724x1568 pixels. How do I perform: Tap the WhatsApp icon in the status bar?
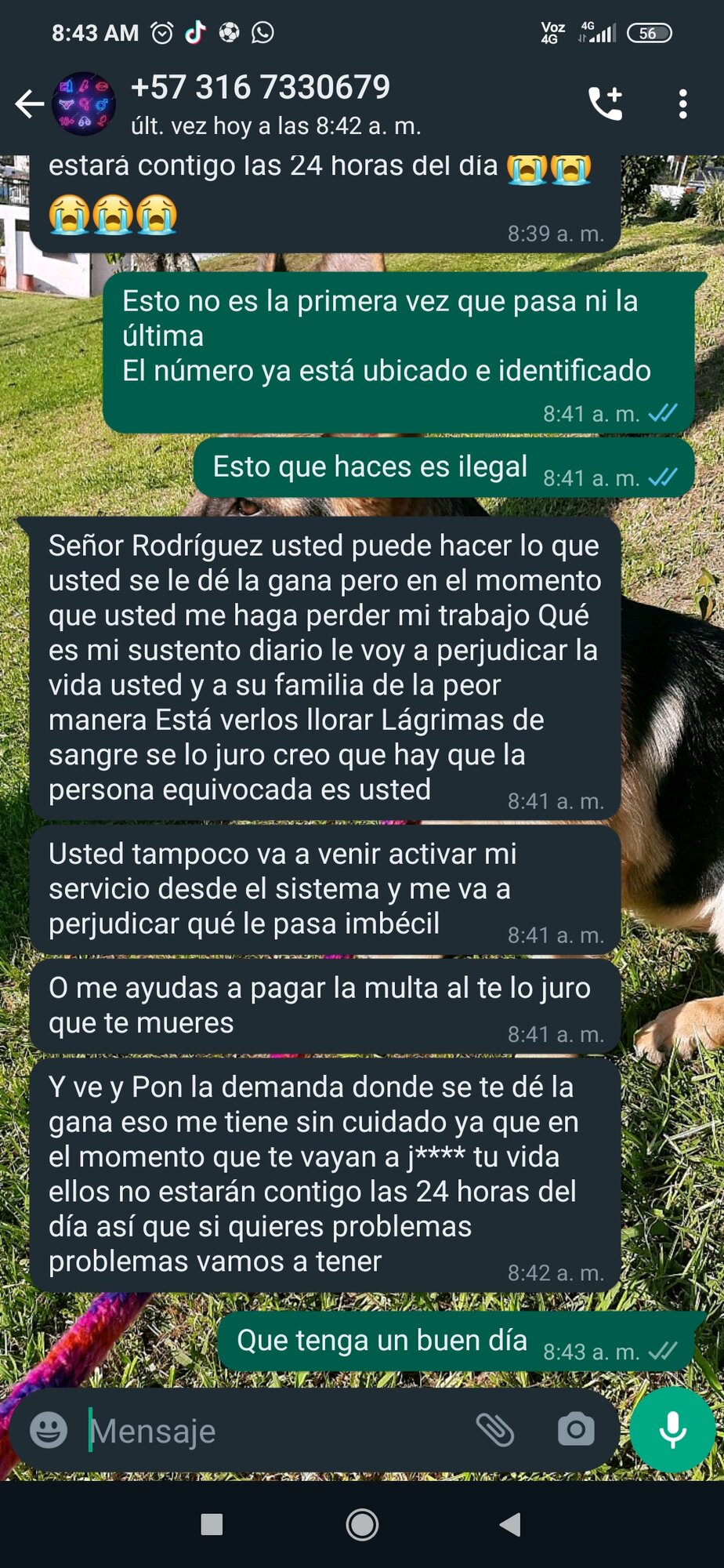pos(263,32)
